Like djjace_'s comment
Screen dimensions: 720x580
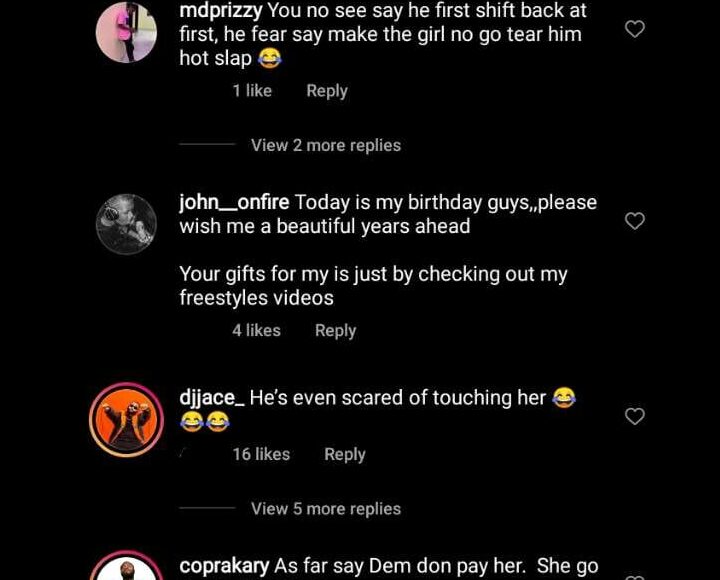pos(634,416)
